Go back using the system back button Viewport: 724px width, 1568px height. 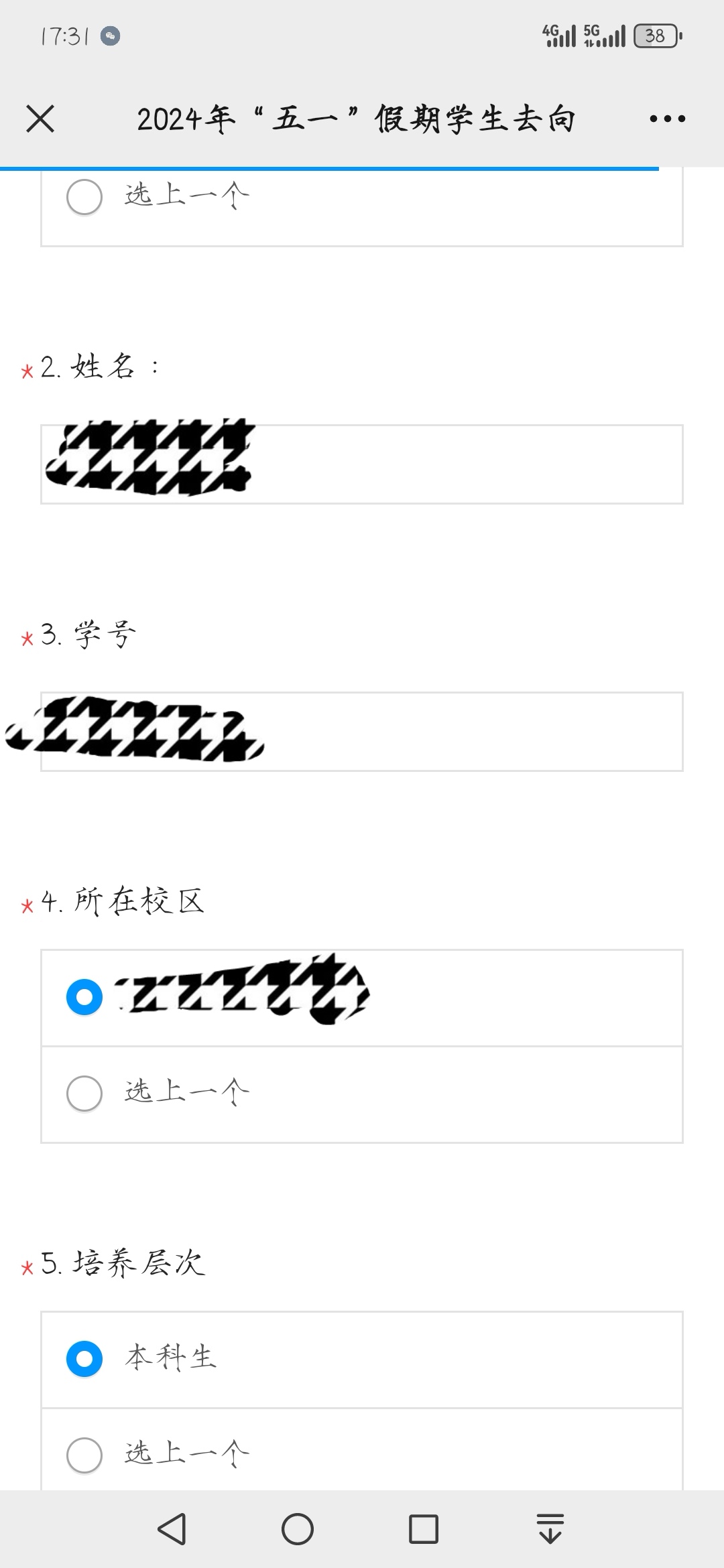click(172, 1529)
